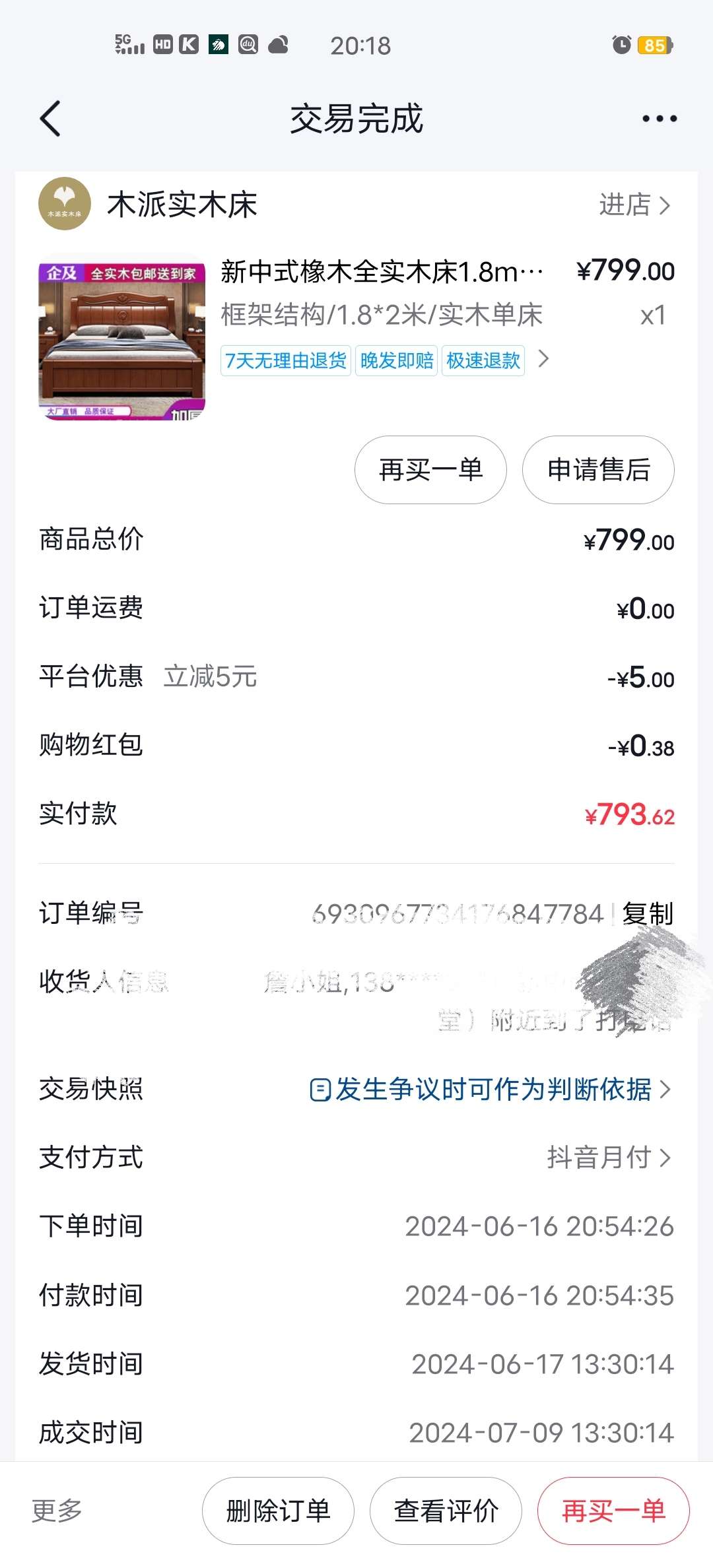
Task: Open 抖音月付 payment method details
Action: point(608,1158)
